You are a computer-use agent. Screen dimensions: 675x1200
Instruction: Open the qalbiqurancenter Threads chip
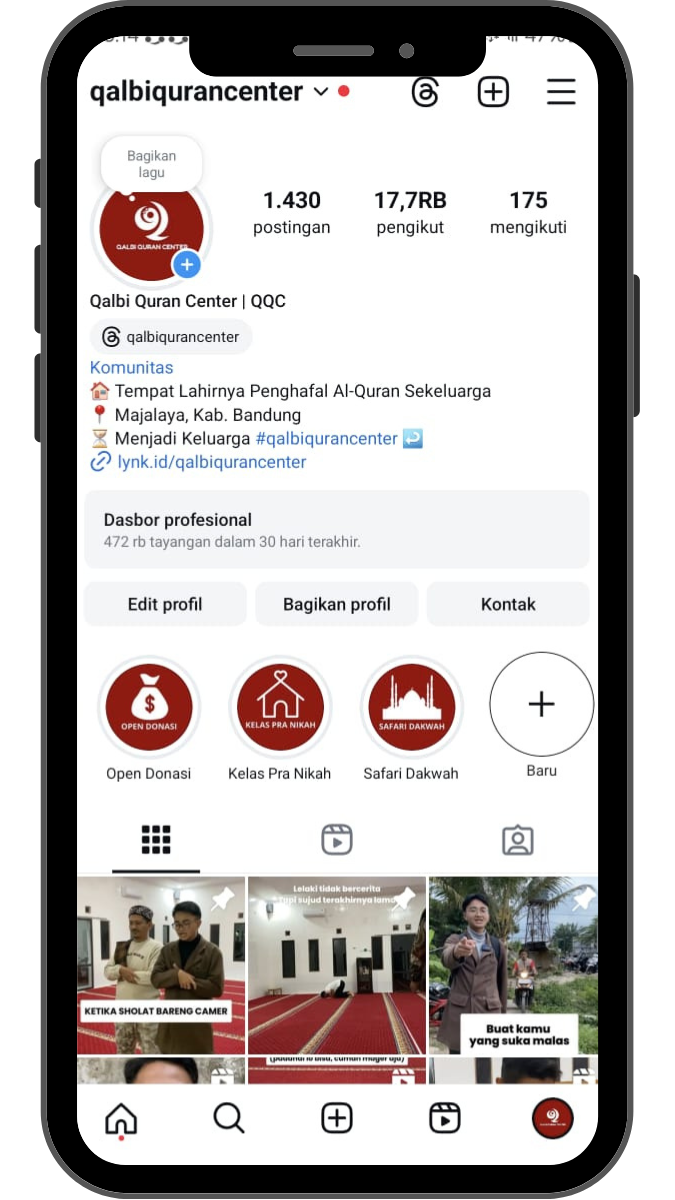point(171,337)
